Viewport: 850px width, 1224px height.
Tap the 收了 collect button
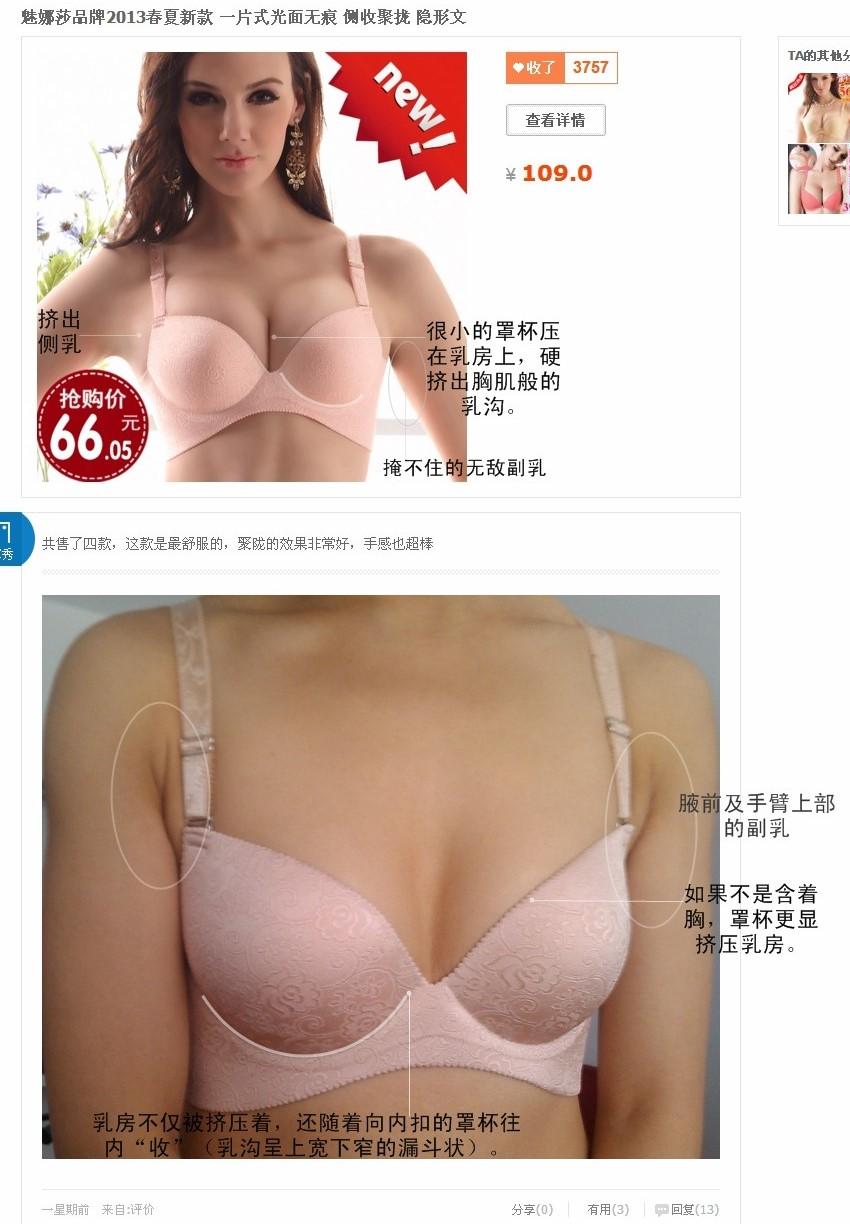[x=535, y=68]
